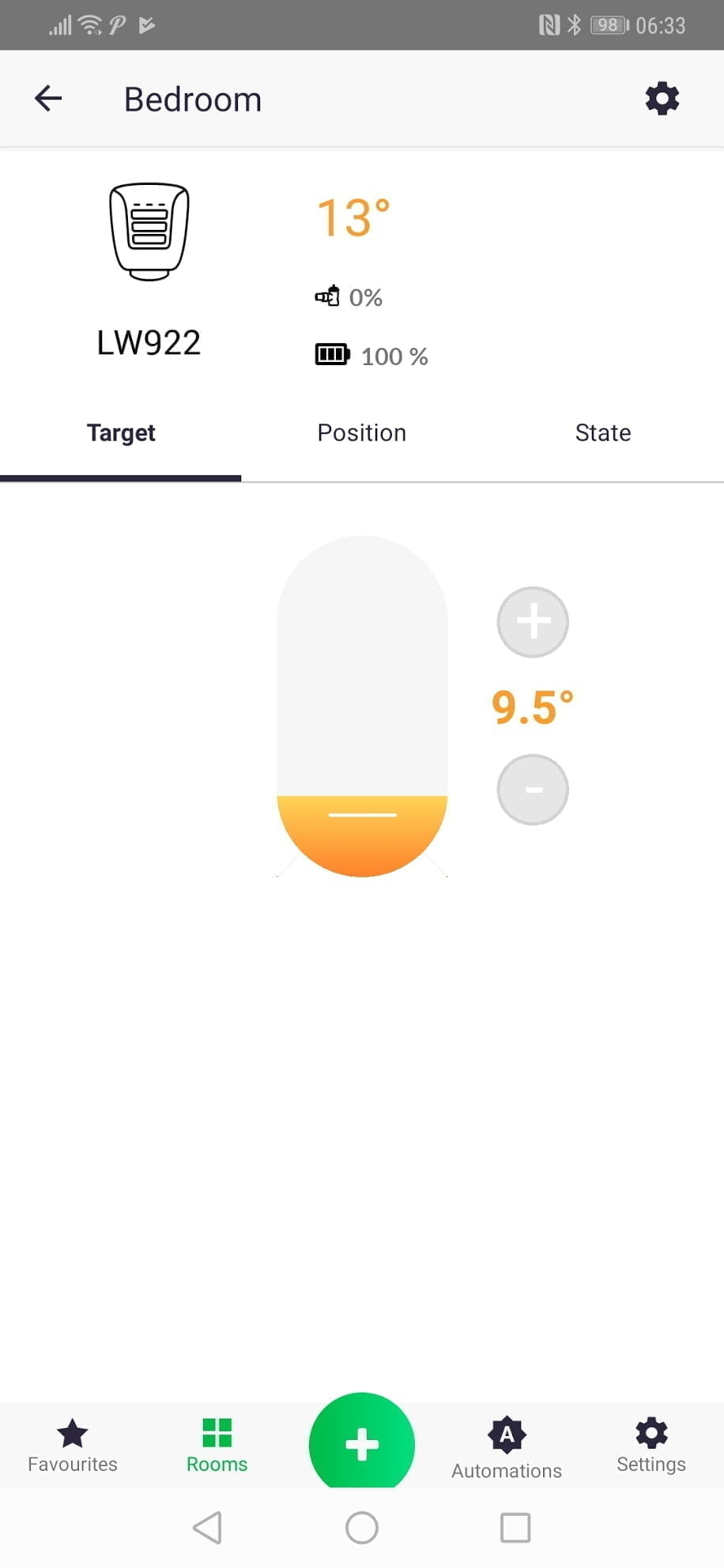The height and width of the screenshot is (1568, 724).
Task: Open the Rooms tab
Action: coord(217,1445)
